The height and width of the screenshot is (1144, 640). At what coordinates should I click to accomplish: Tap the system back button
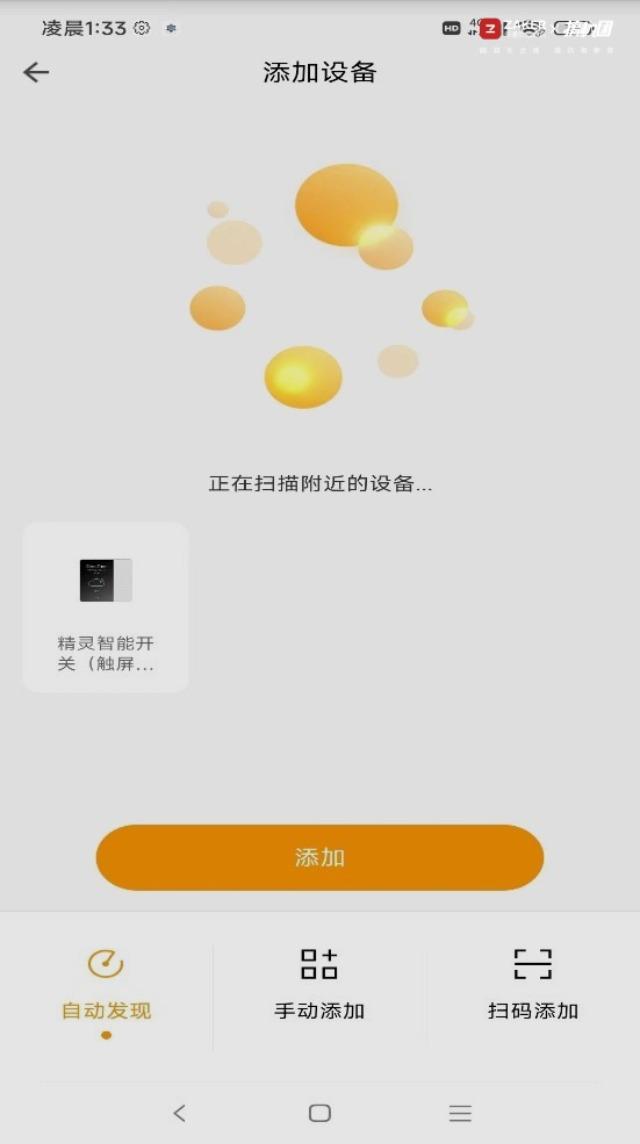coord(179,1112)
